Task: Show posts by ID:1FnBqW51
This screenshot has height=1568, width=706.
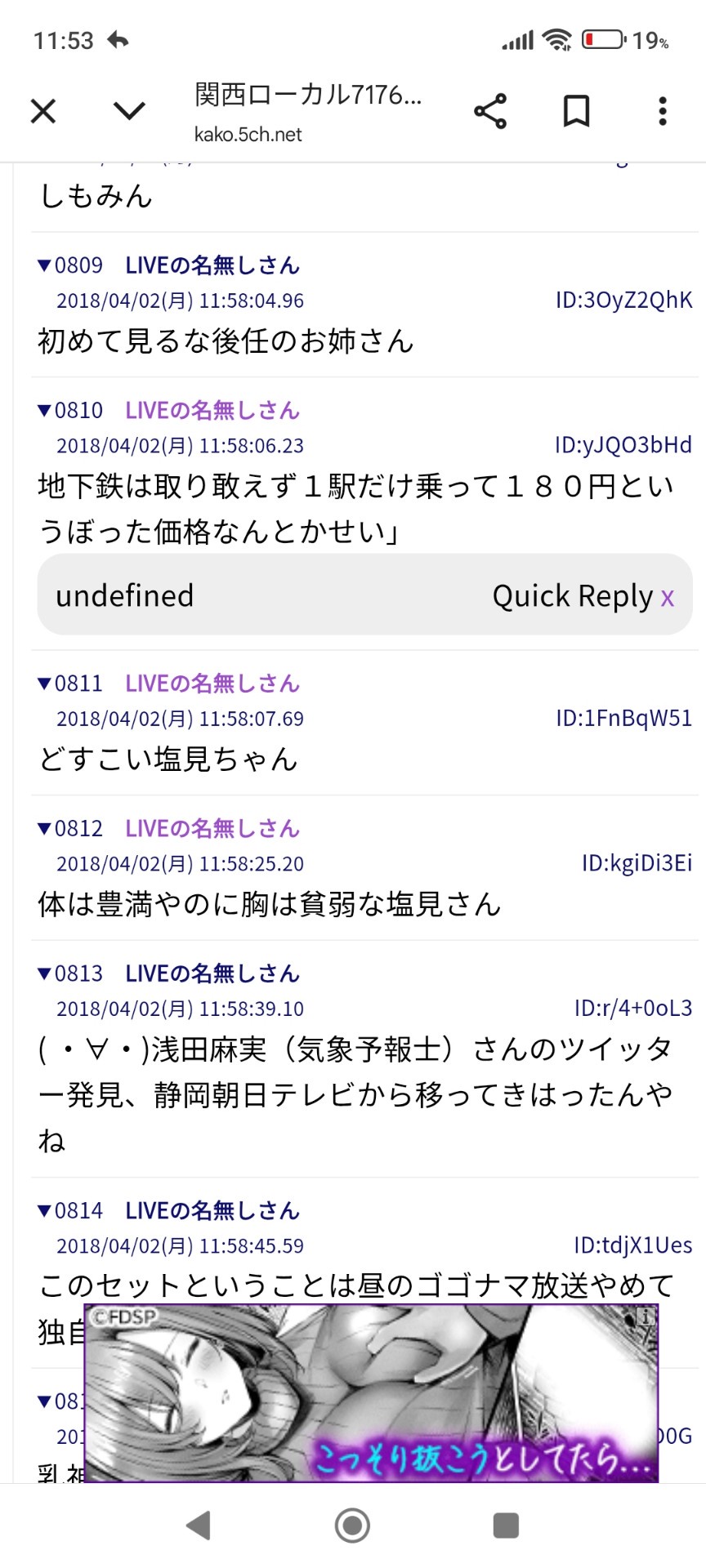Action: coord(623,719)
